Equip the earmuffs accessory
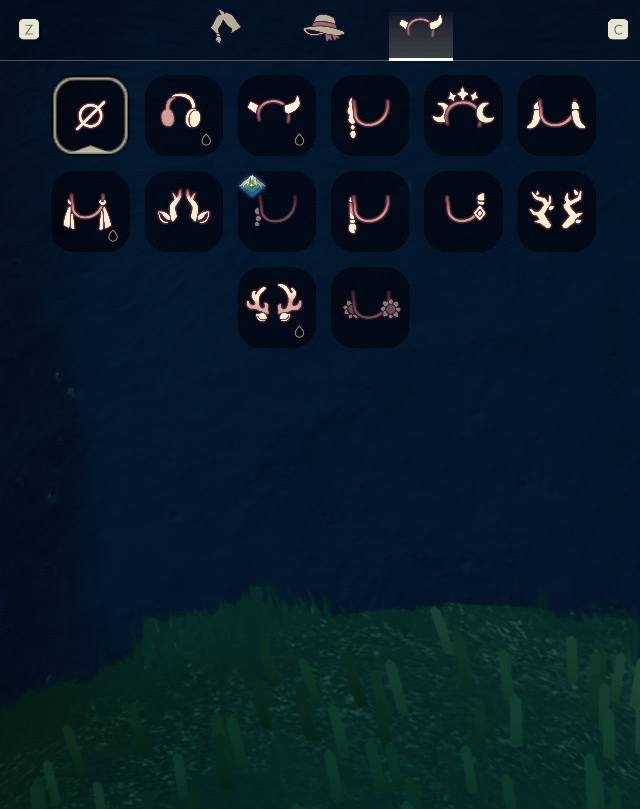 183,115
